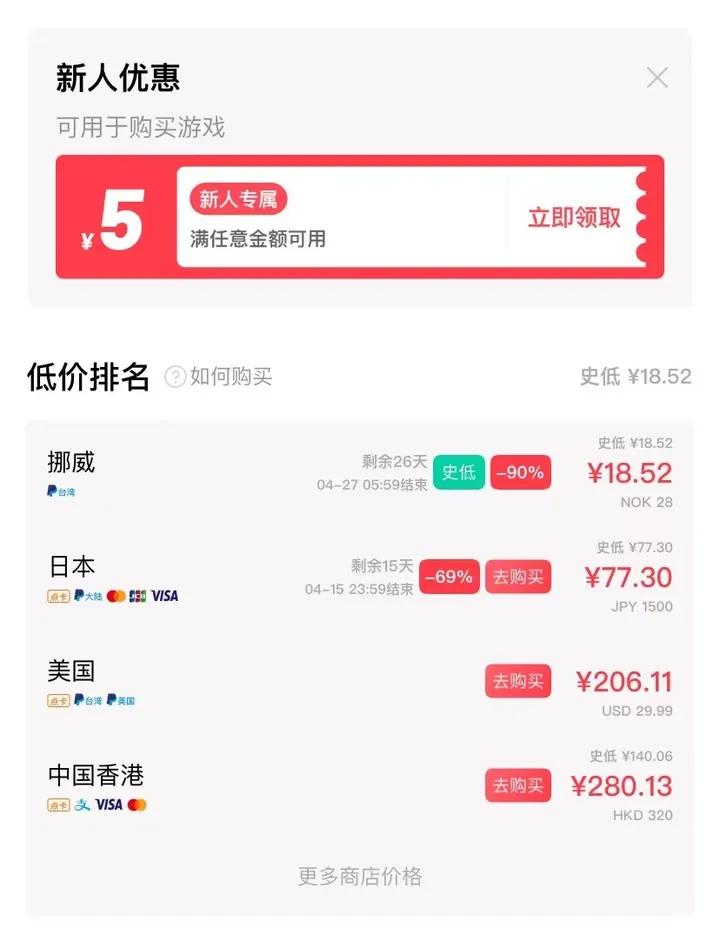Open the 如何购买 help question mark
The width and height of the screenshot is (720, 928).
pos(176,377)
